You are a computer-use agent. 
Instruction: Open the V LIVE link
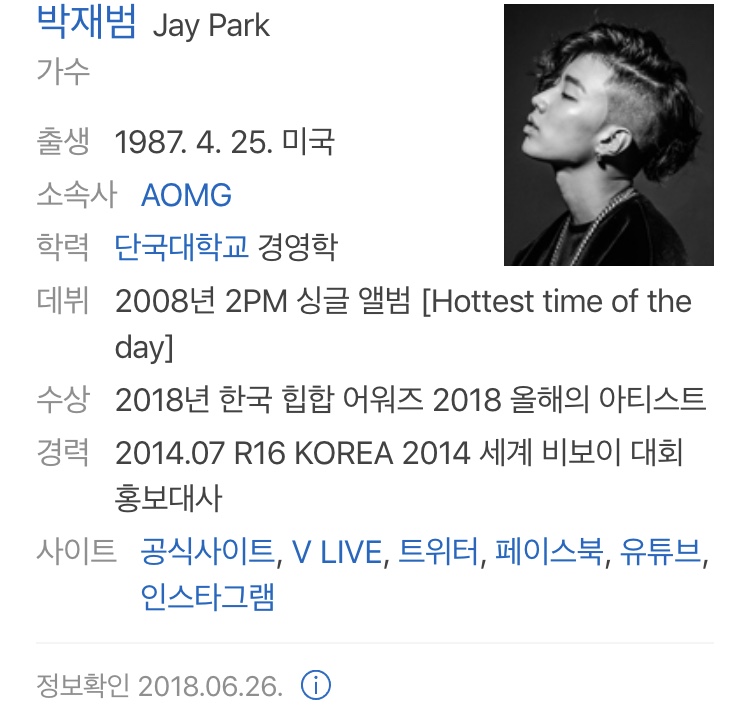(336, 551)
